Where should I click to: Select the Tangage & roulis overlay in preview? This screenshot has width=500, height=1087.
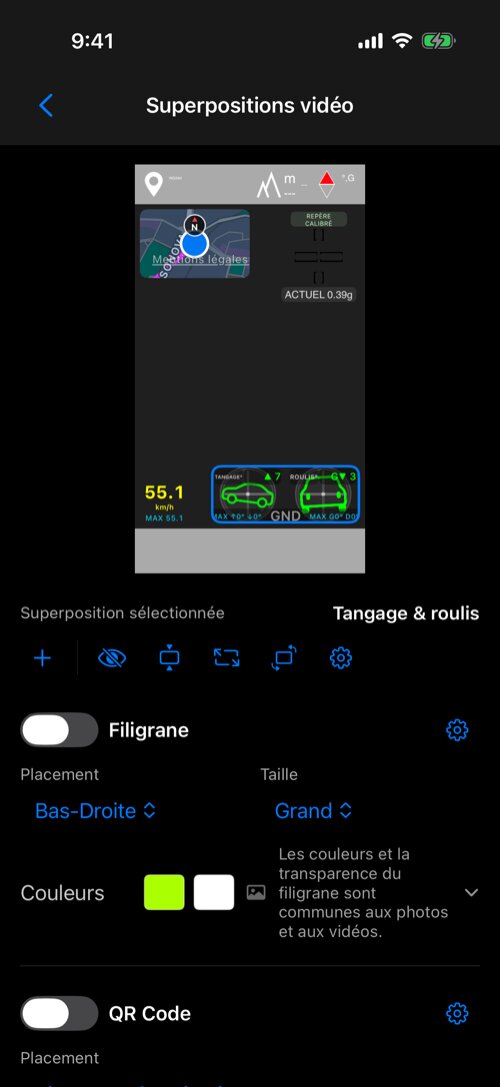286,494
